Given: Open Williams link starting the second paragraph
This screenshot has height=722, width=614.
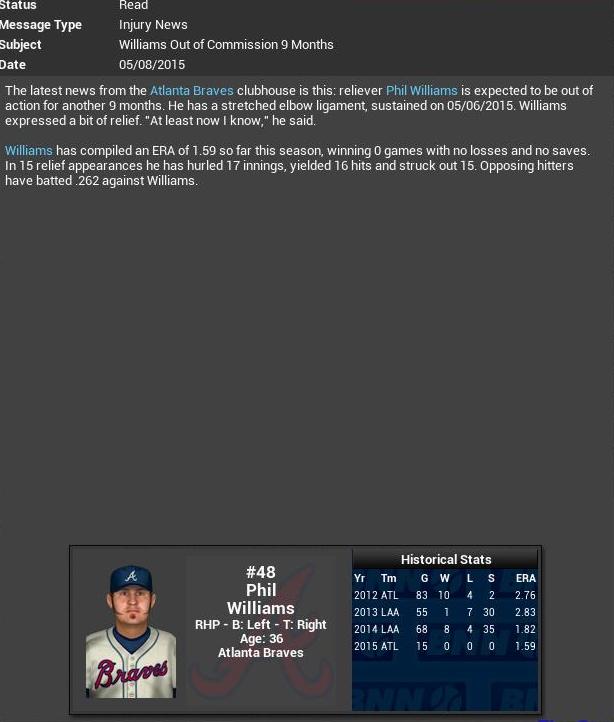Looking at the screenshot, I should tap(28, 150).
